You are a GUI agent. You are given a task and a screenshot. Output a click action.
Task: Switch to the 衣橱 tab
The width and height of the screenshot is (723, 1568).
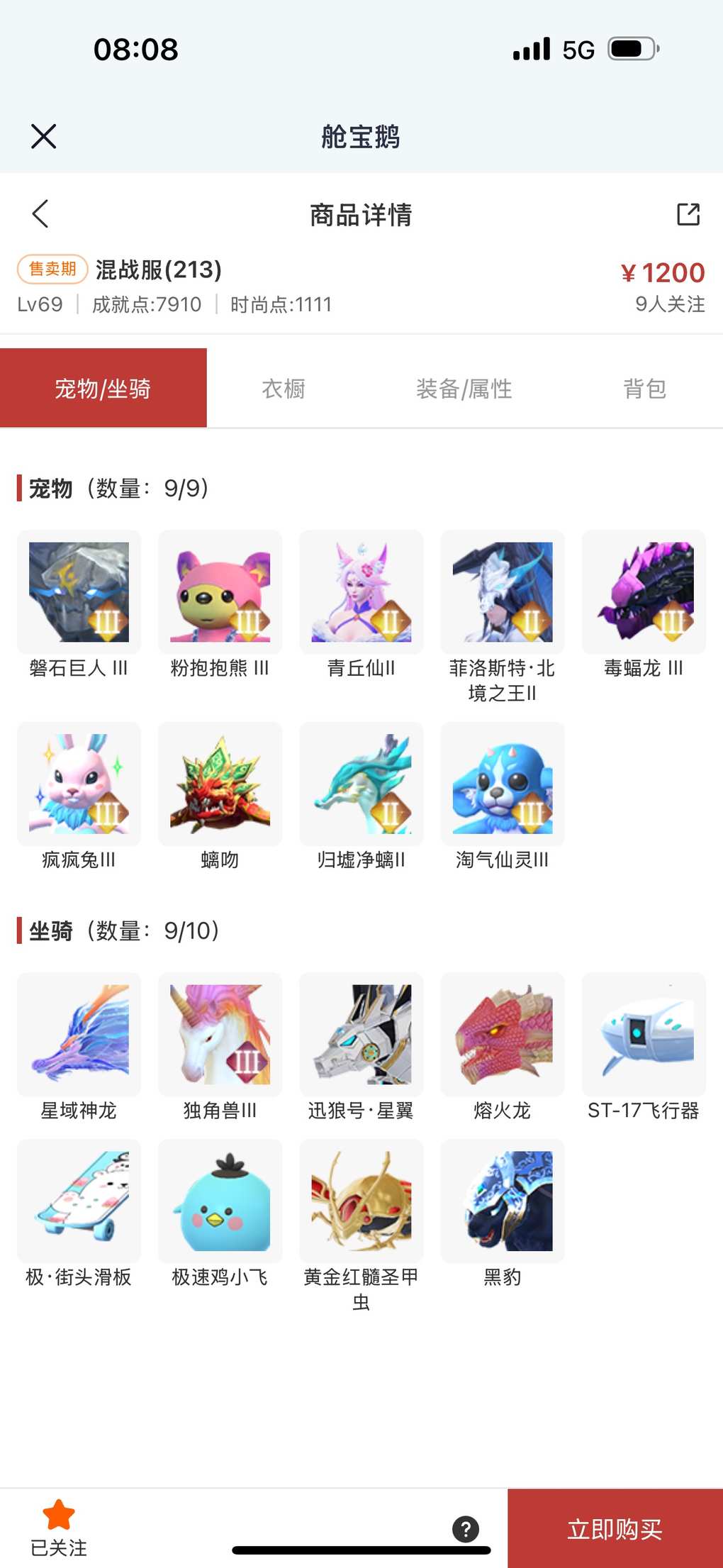[x=284, y=389]
